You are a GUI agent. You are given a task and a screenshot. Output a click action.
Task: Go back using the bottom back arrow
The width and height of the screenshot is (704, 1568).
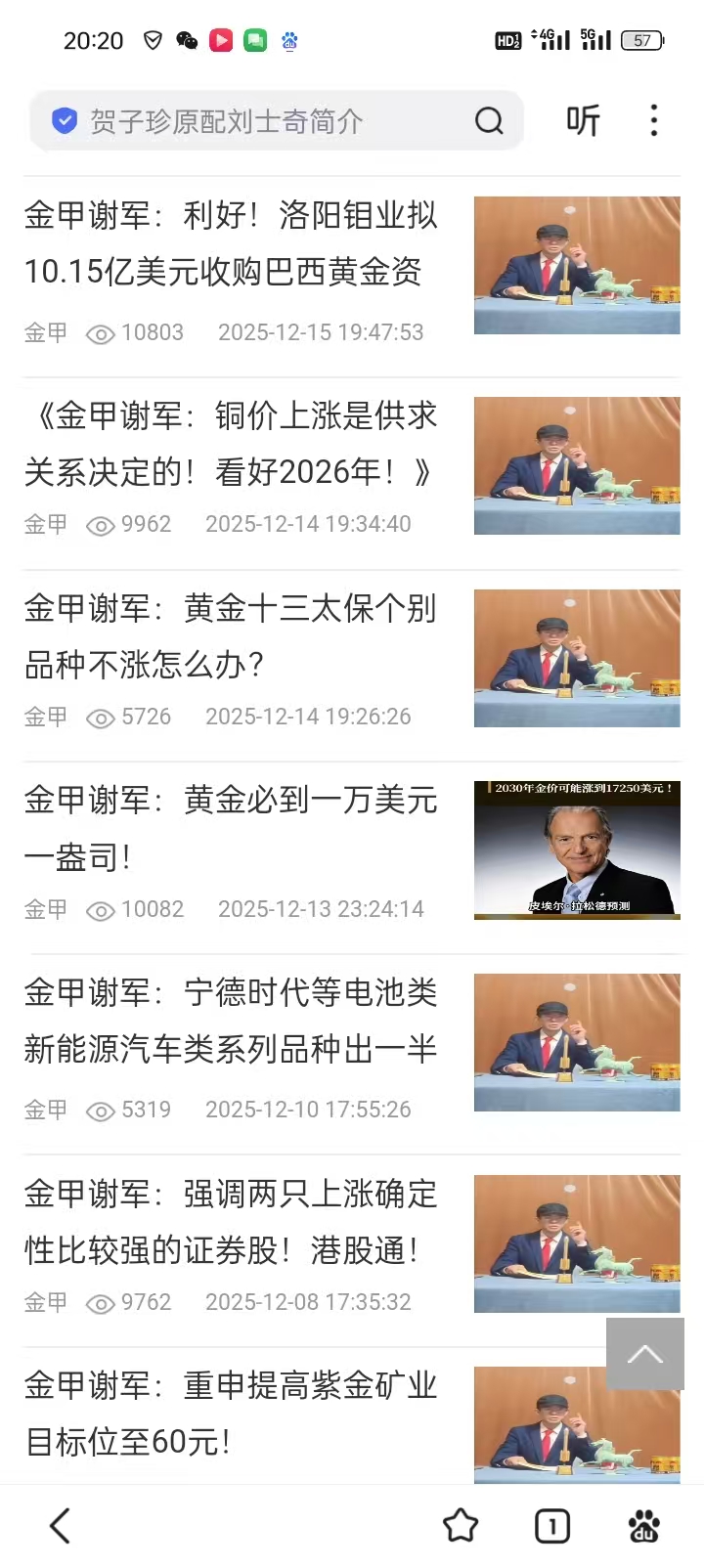[61, 1526]
